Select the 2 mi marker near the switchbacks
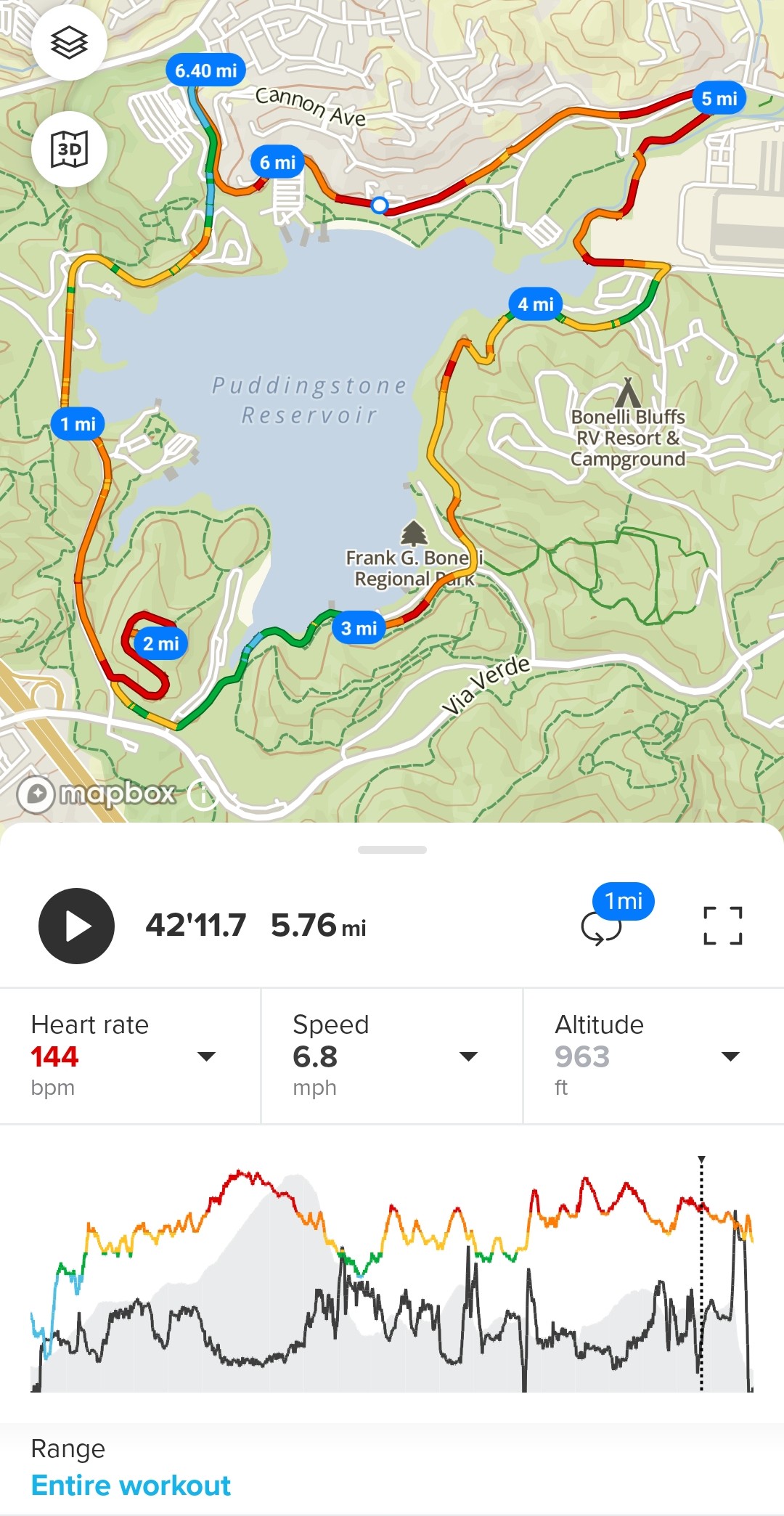The height and width of the screenshot is (1516, 784). (162, 643)
